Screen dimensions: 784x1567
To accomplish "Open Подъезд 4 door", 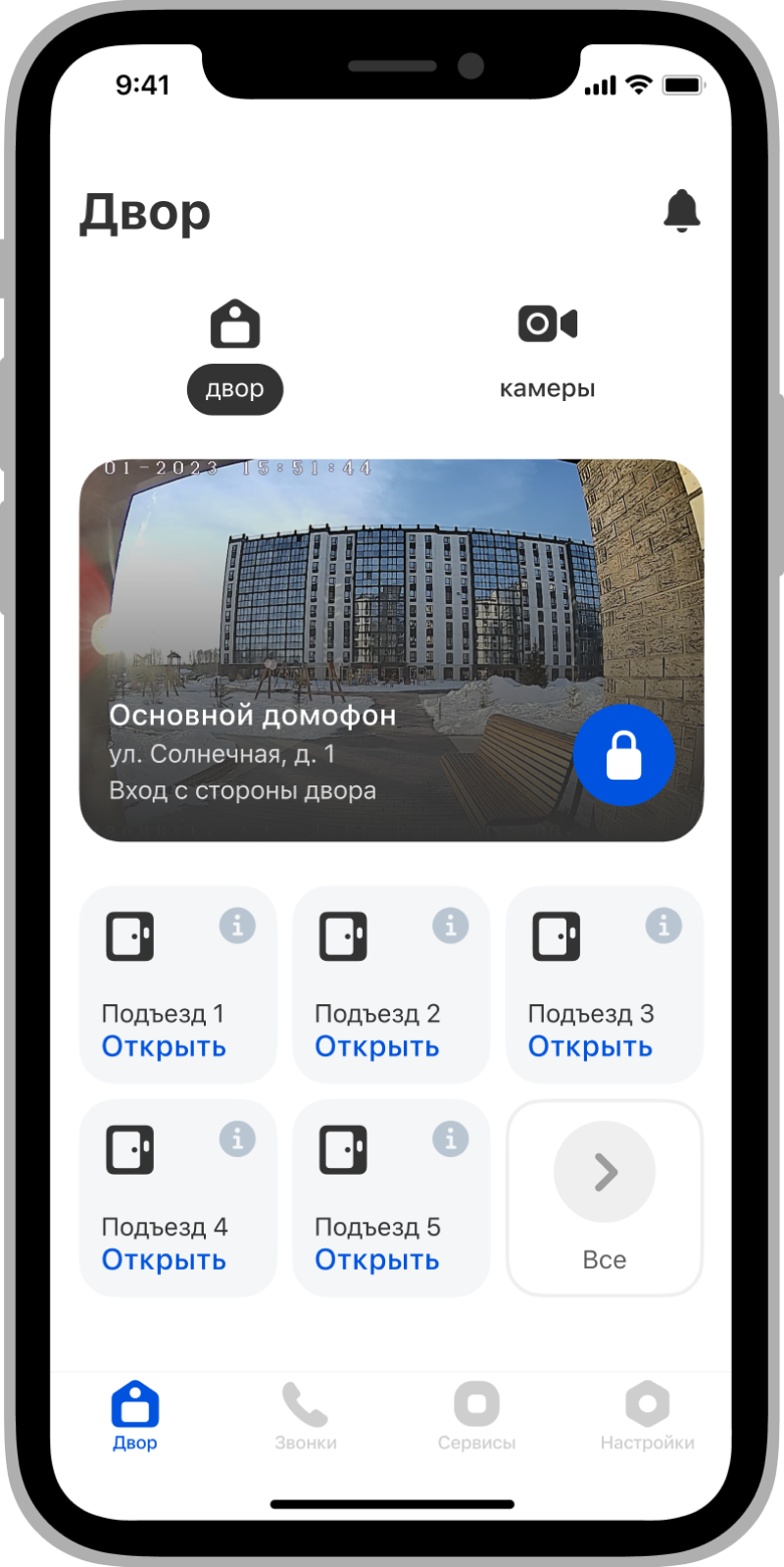I will (164, 1259).
